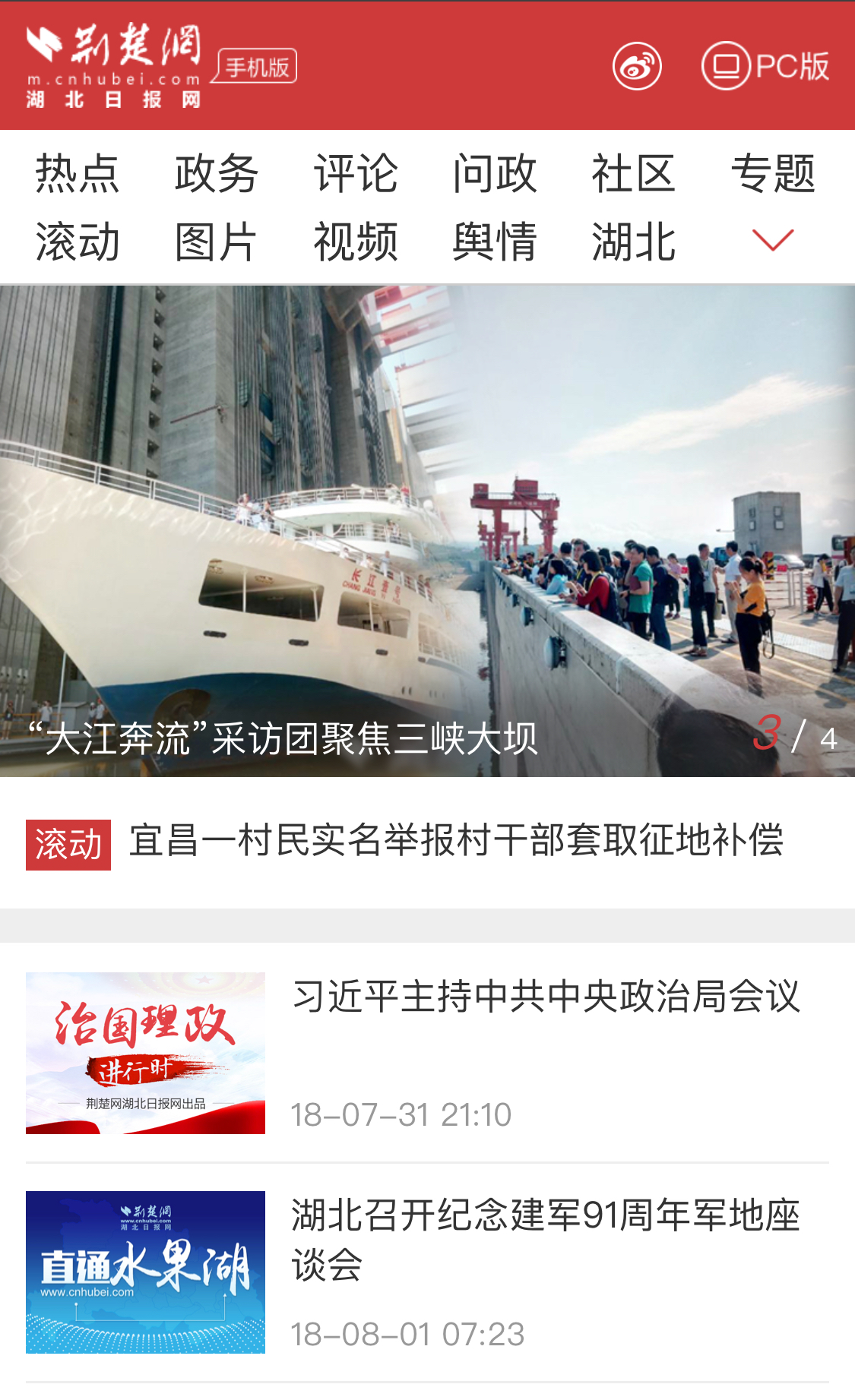Go to the 滚动 news tab
855x1400 pixels.
[78, 242]
